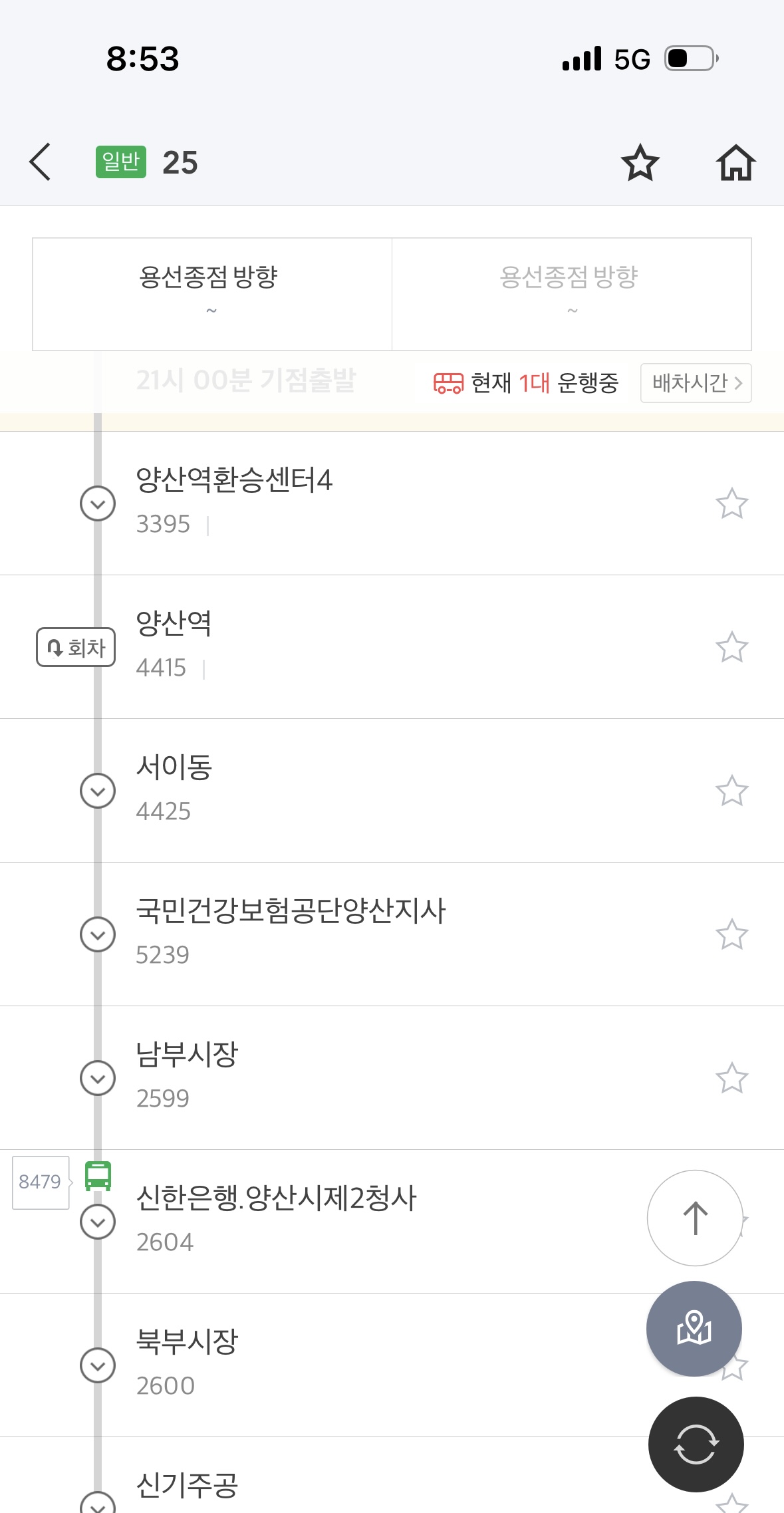The height and width of the screenshot is (1513, 784).
Task: Star the 국민건강보험공단양산지사 stop
Action: [731, 934]
